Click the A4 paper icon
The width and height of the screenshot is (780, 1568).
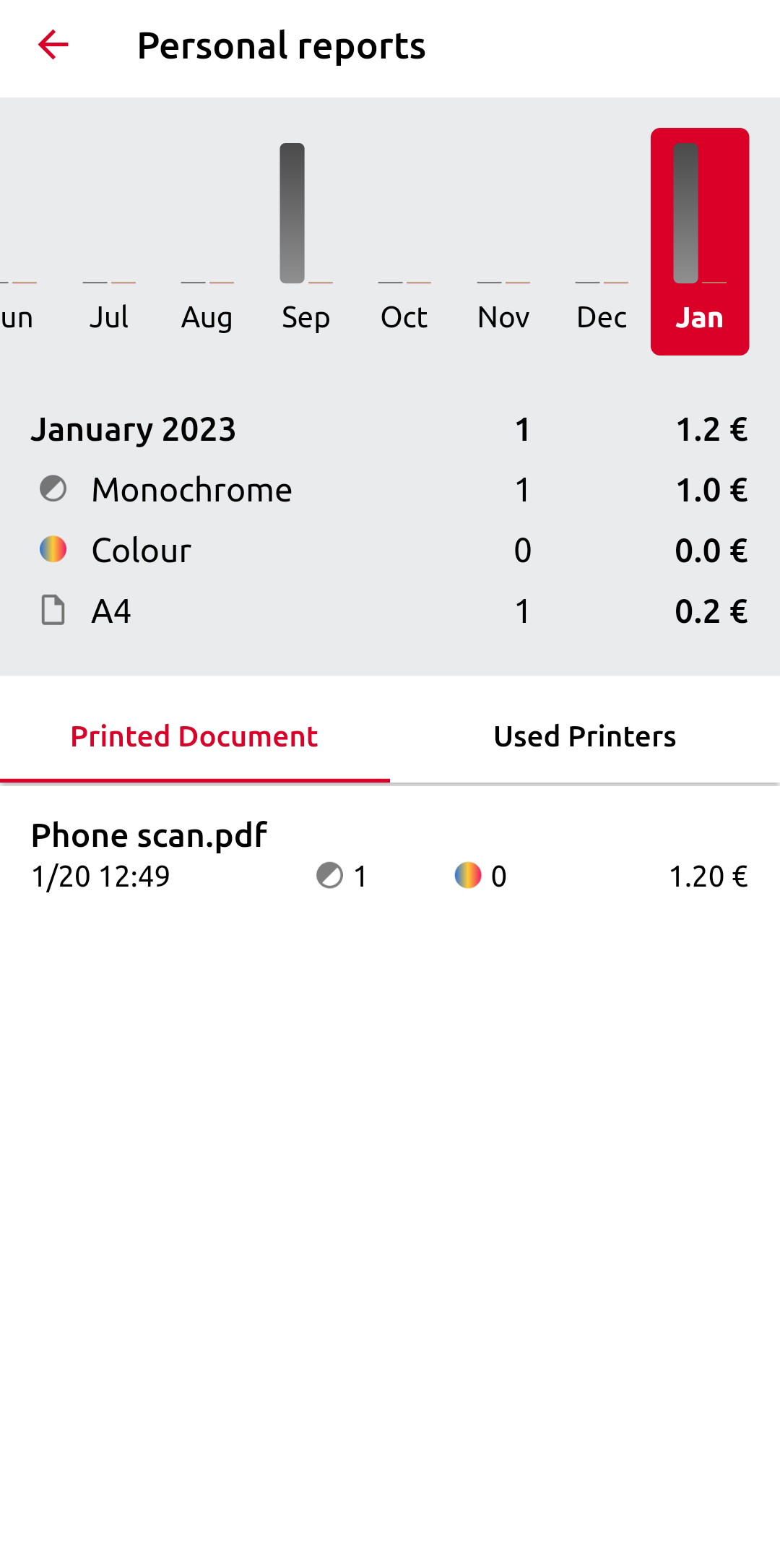tap(52, 611)
